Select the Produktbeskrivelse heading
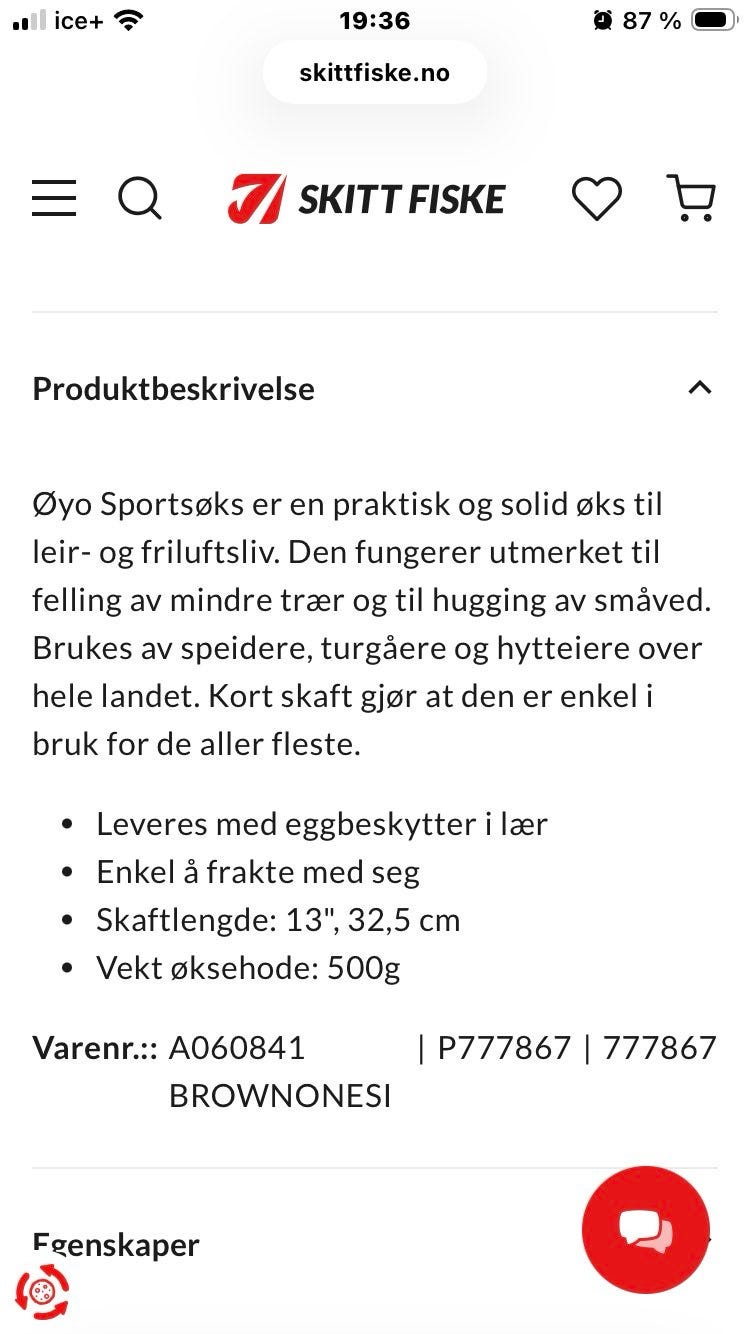The image size is (750, 1334). click(173, 388)
